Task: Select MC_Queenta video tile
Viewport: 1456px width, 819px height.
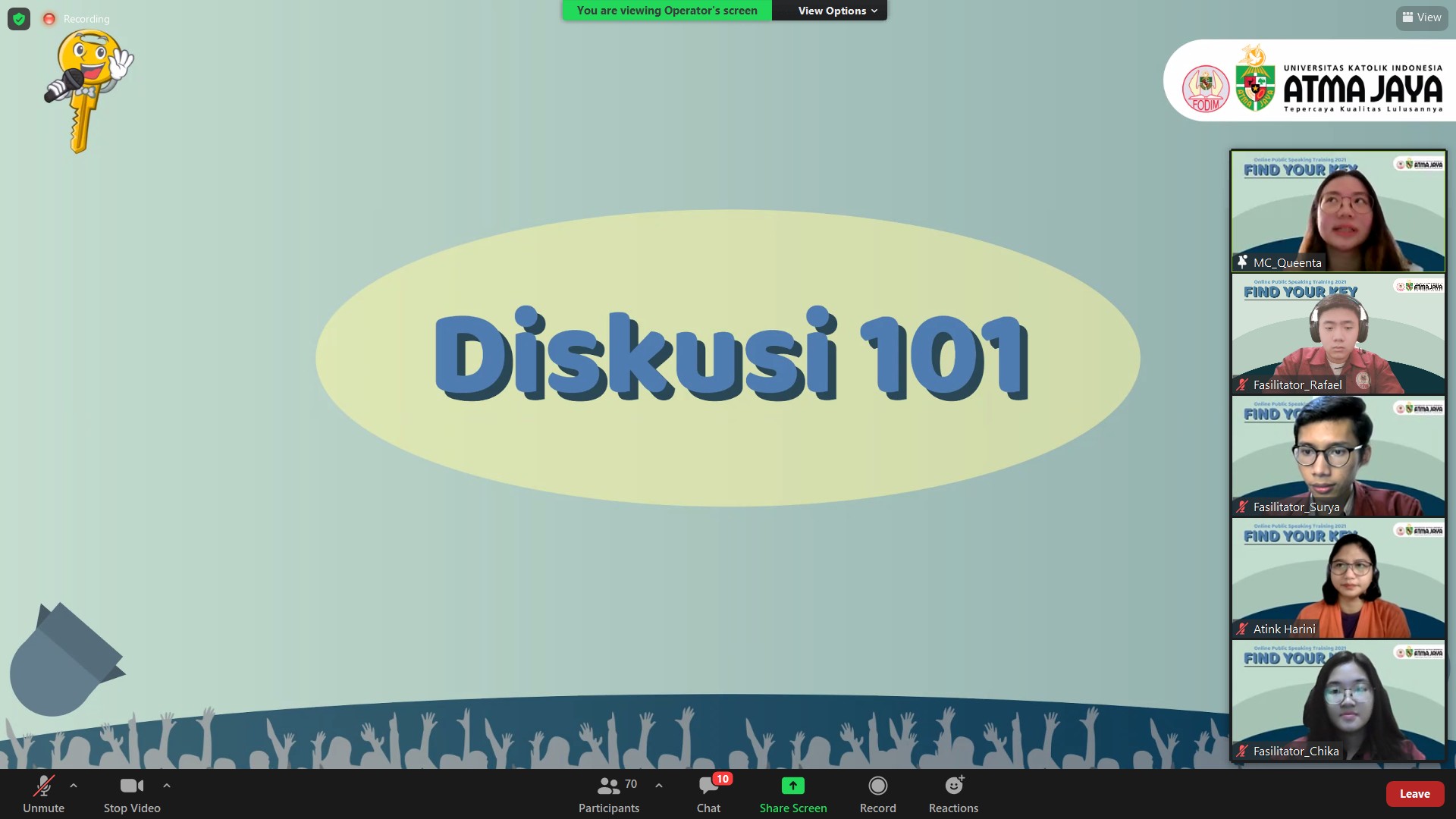Action: point(1338,211)
